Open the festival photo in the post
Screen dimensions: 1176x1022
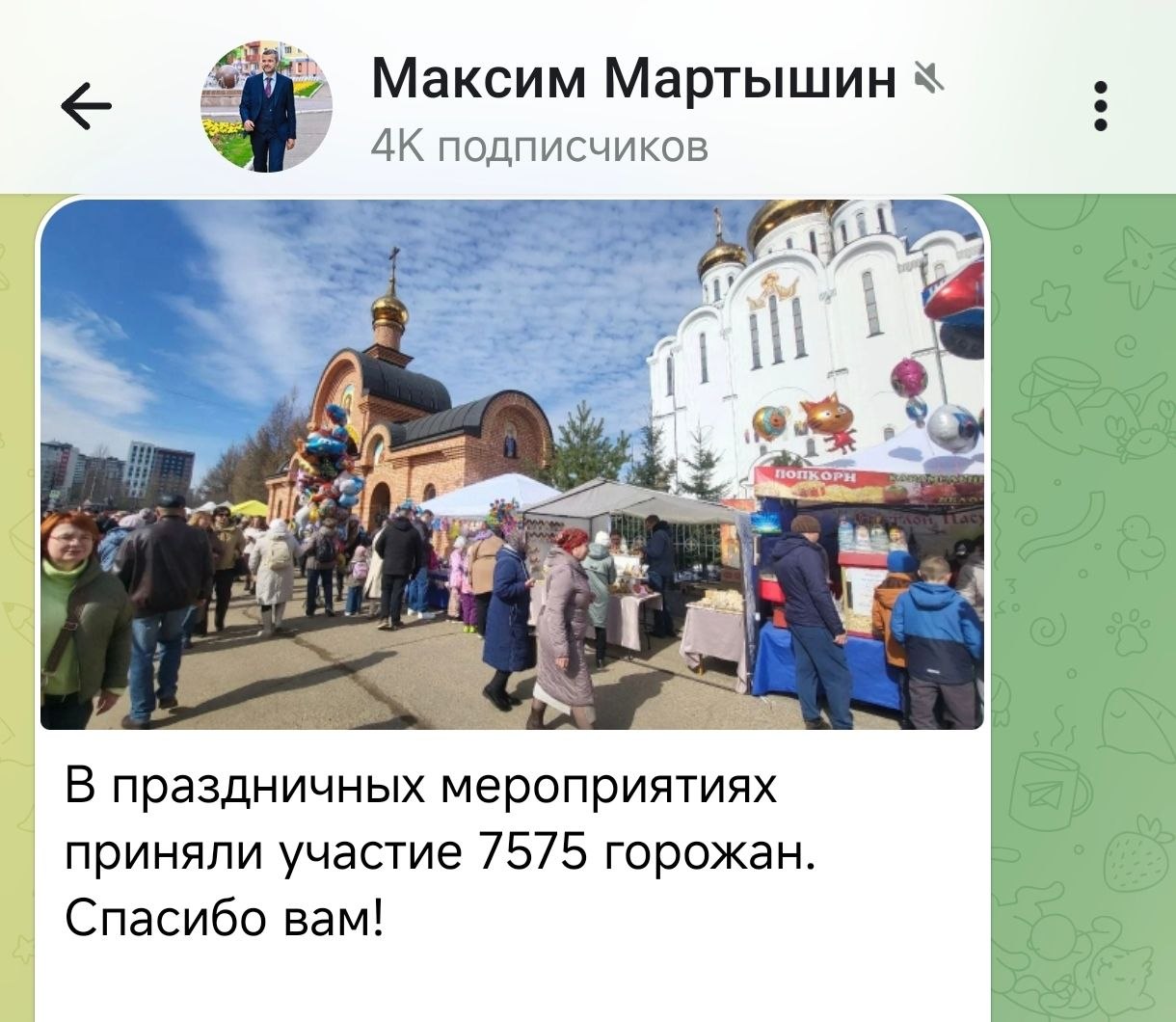coord(512,464)
